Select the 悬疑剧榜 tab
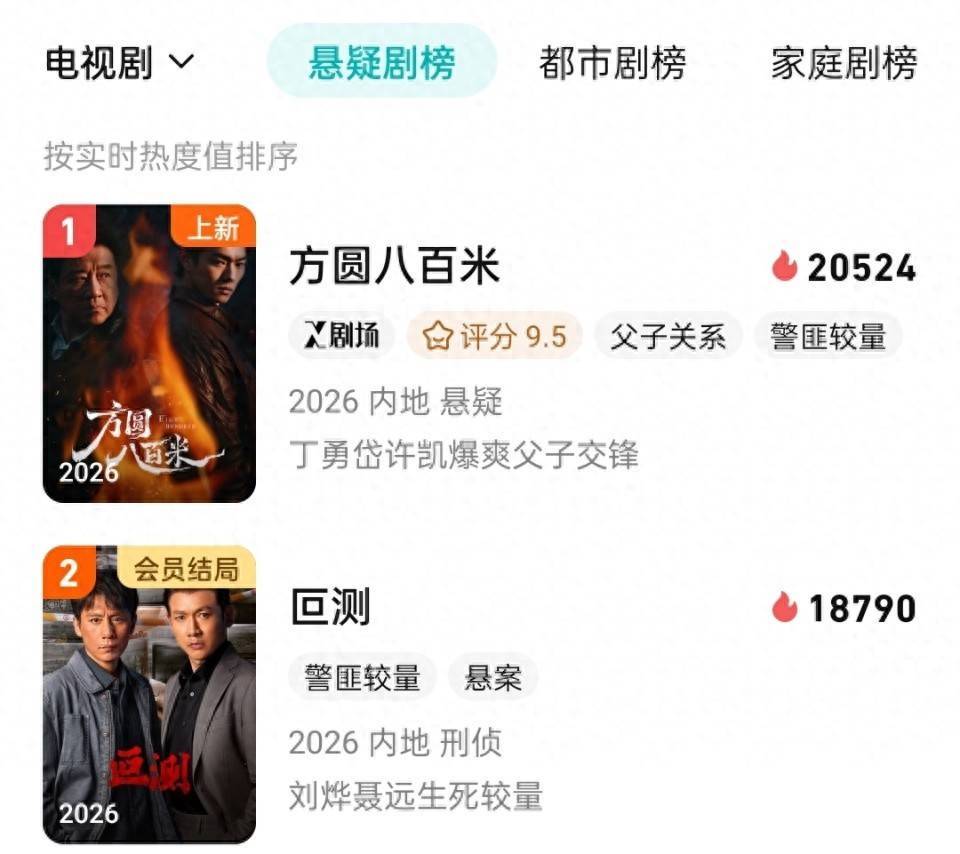This screenshot has width=960, height=854. (381, 63)
